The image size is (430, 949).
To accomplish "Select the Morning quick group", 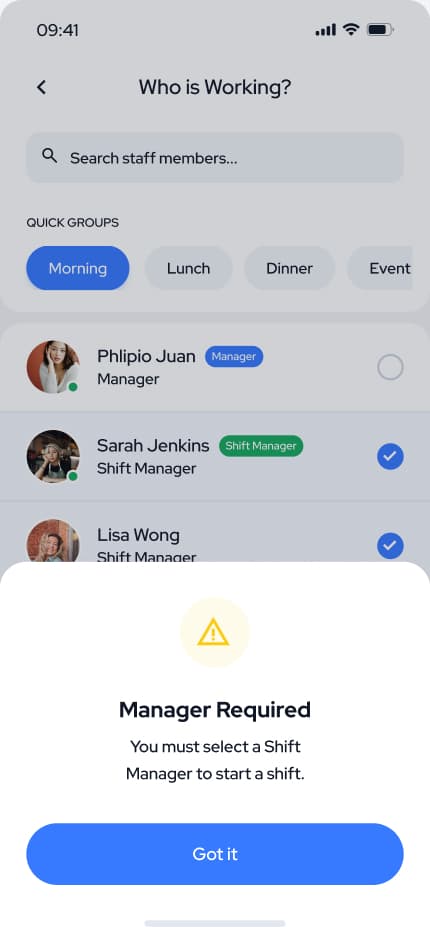I will 78,268.
